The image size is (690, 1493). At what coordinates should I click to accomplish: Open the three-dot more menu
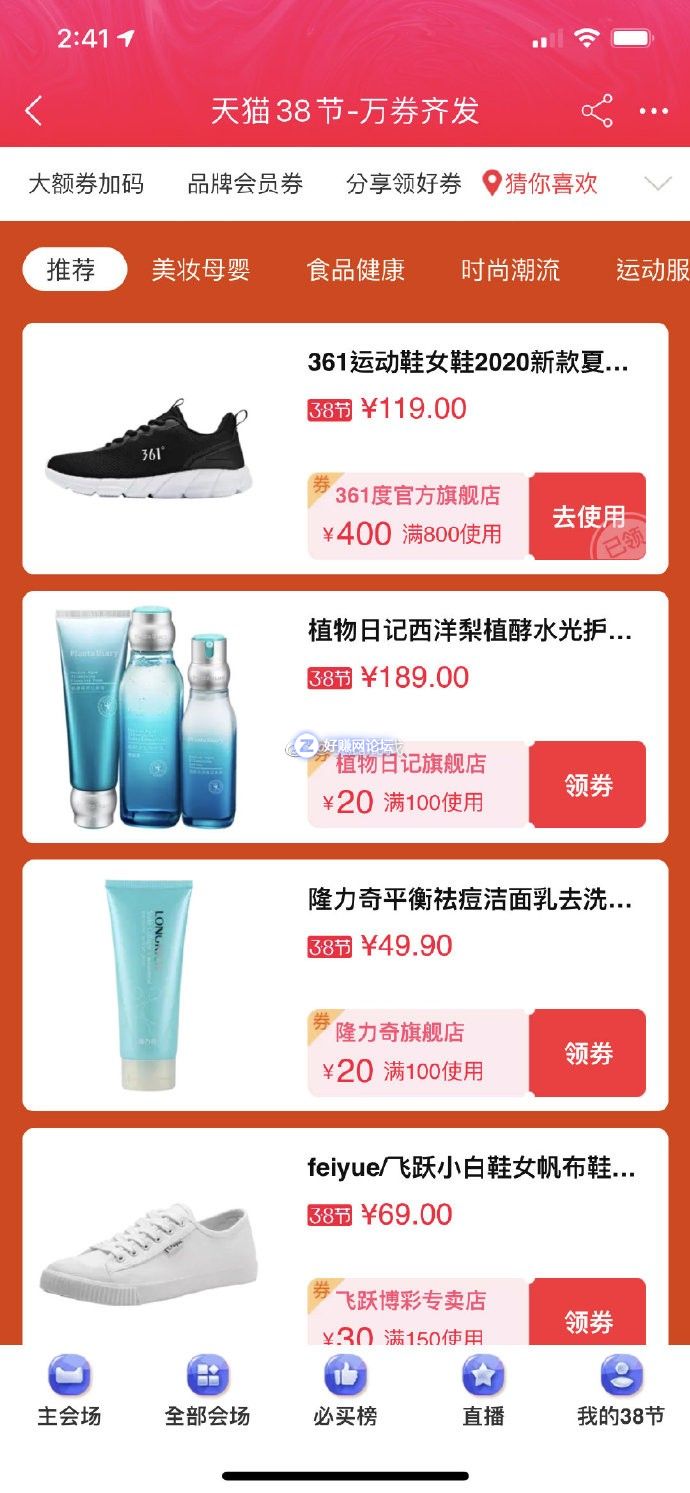tap(654, 111)
